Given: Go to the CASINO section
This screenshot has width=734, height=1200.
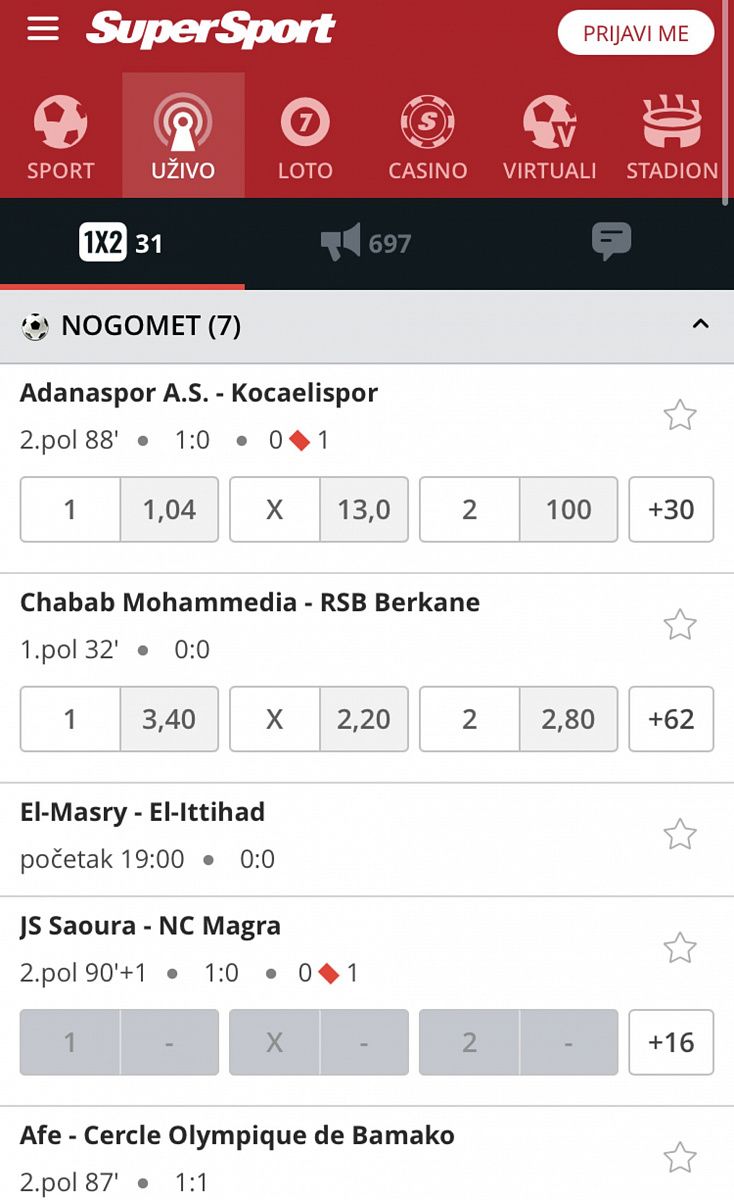Looking at the screenshot, I should pyautogui.click(x=427, y=138).
